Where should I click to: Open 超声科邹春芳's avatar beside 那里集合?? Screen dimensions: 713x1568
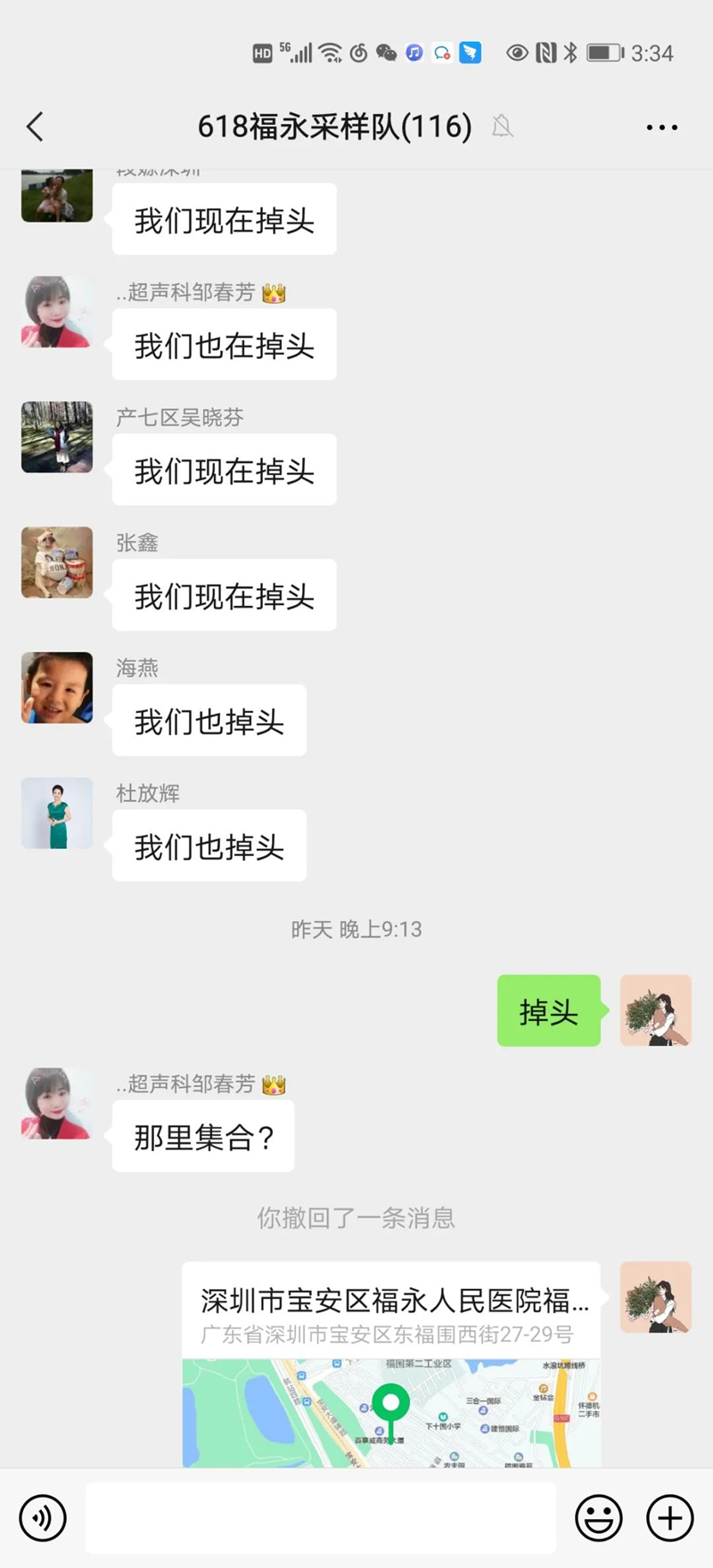[x=57, y=1104]
